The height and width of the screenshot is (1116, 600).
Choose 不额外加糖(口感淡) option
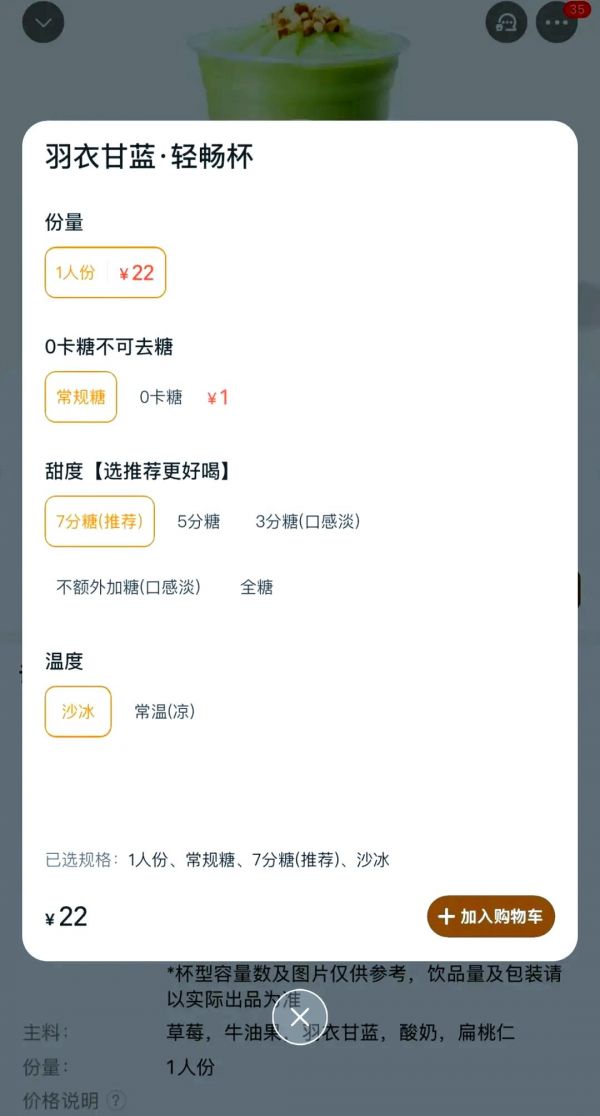128,587
